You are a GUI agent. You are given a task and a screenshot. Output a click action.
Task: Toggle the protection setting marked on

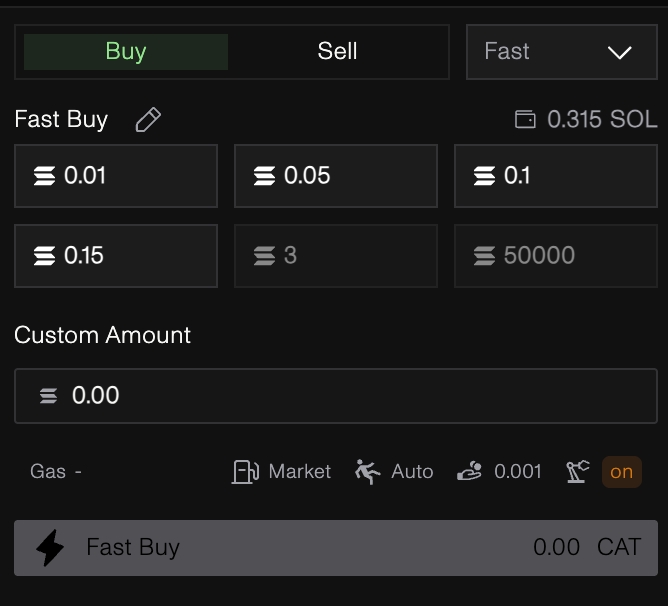pos(620,471)
